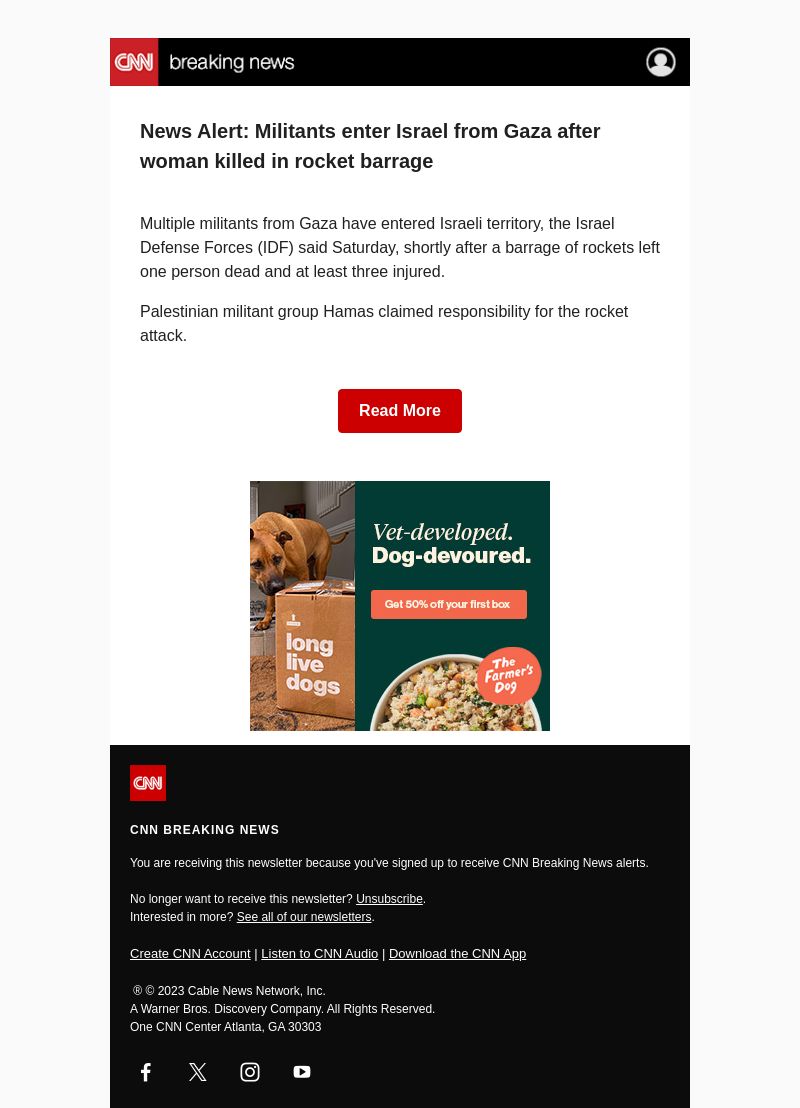The height and width of the screenshot is (1108, 800).
Task: Tap the Unsubscribe link
Action: 389,899
